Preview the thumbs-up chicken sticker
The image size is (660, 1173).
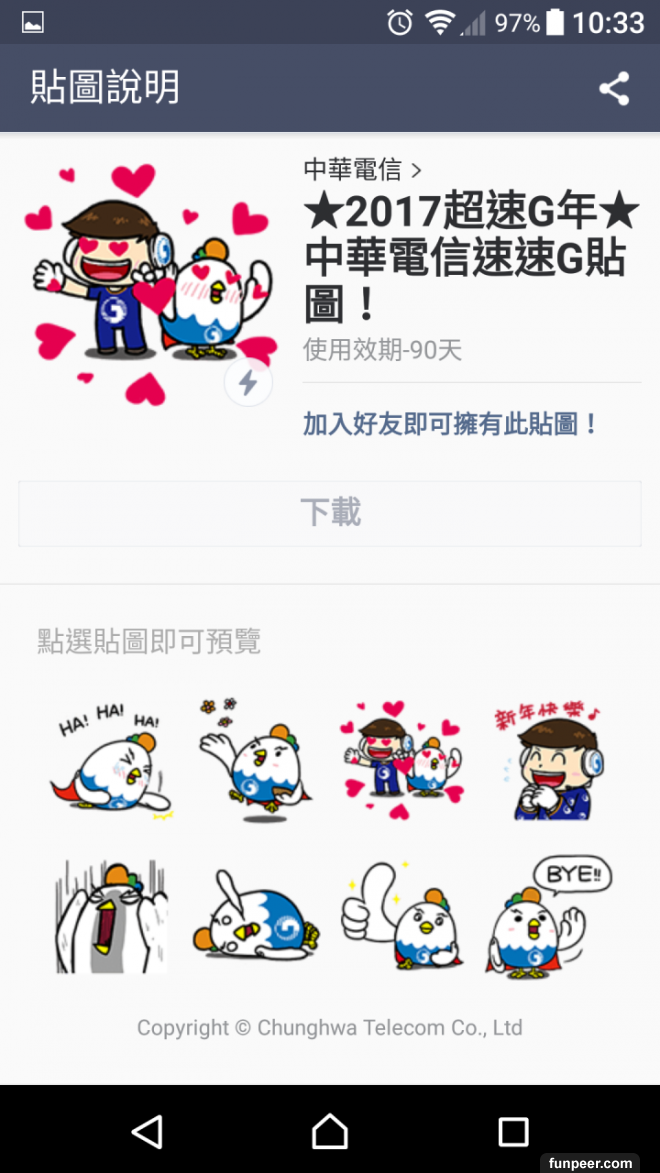[402, 915]
